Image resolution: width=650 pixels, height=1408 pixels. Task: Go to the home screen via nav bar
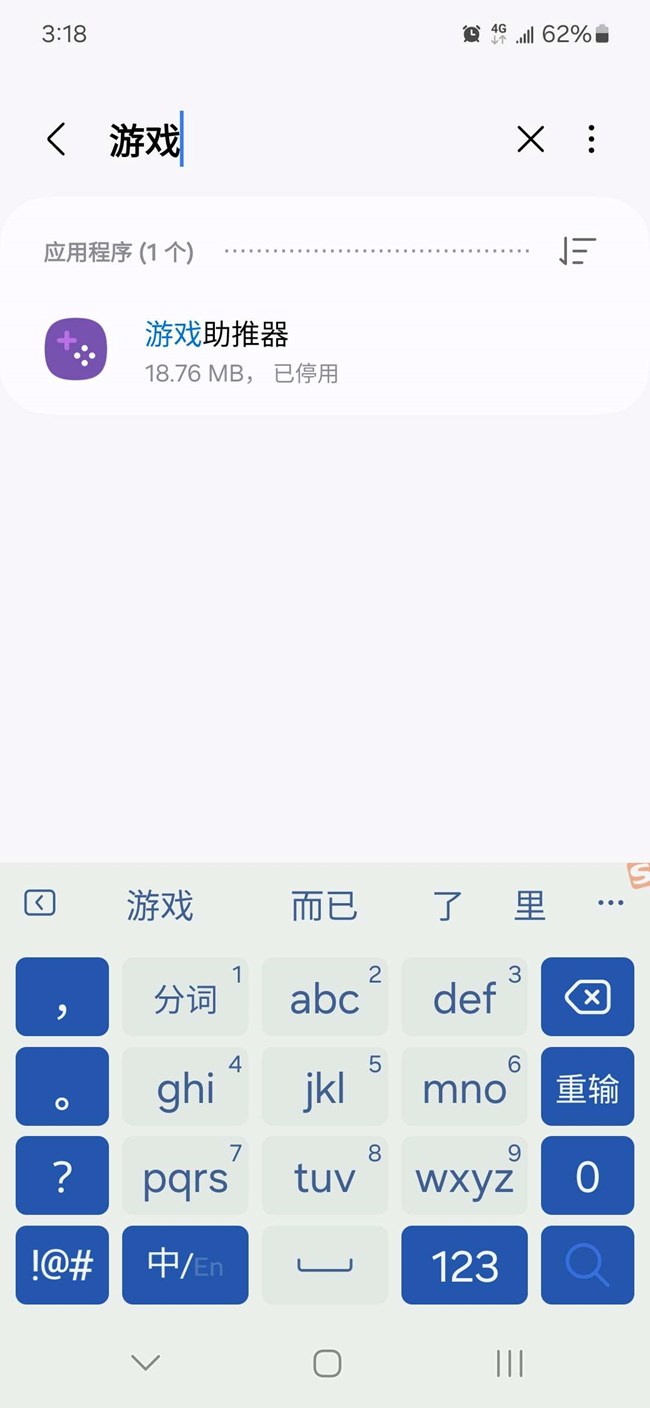(327, 1363)
